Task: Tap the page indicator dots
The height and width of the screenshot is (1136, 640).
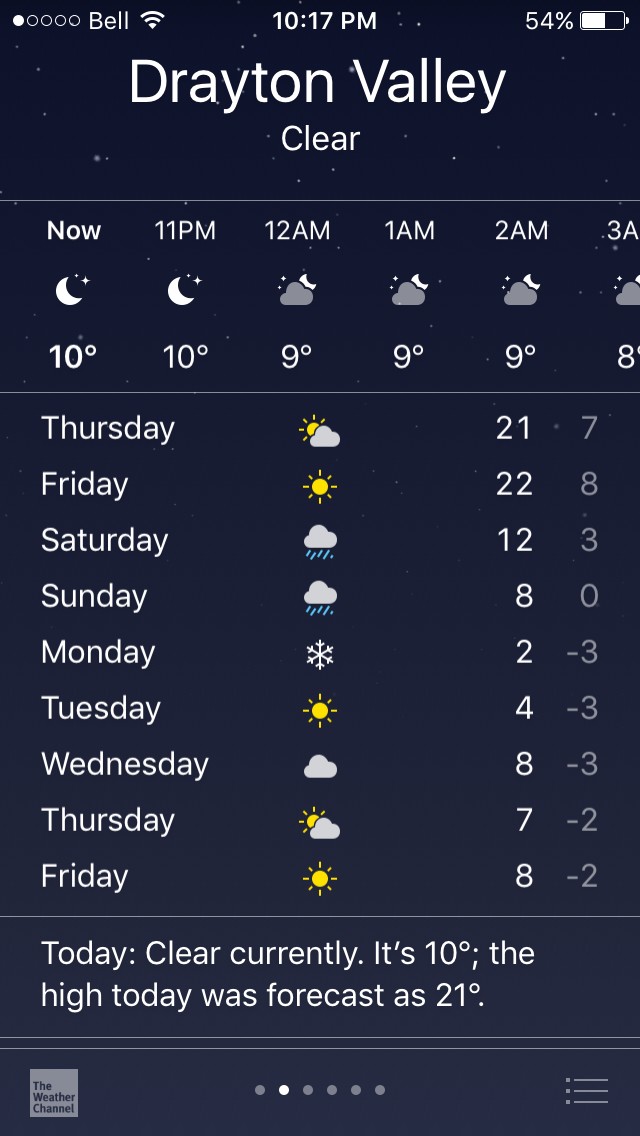Action: click(320, 1090)
